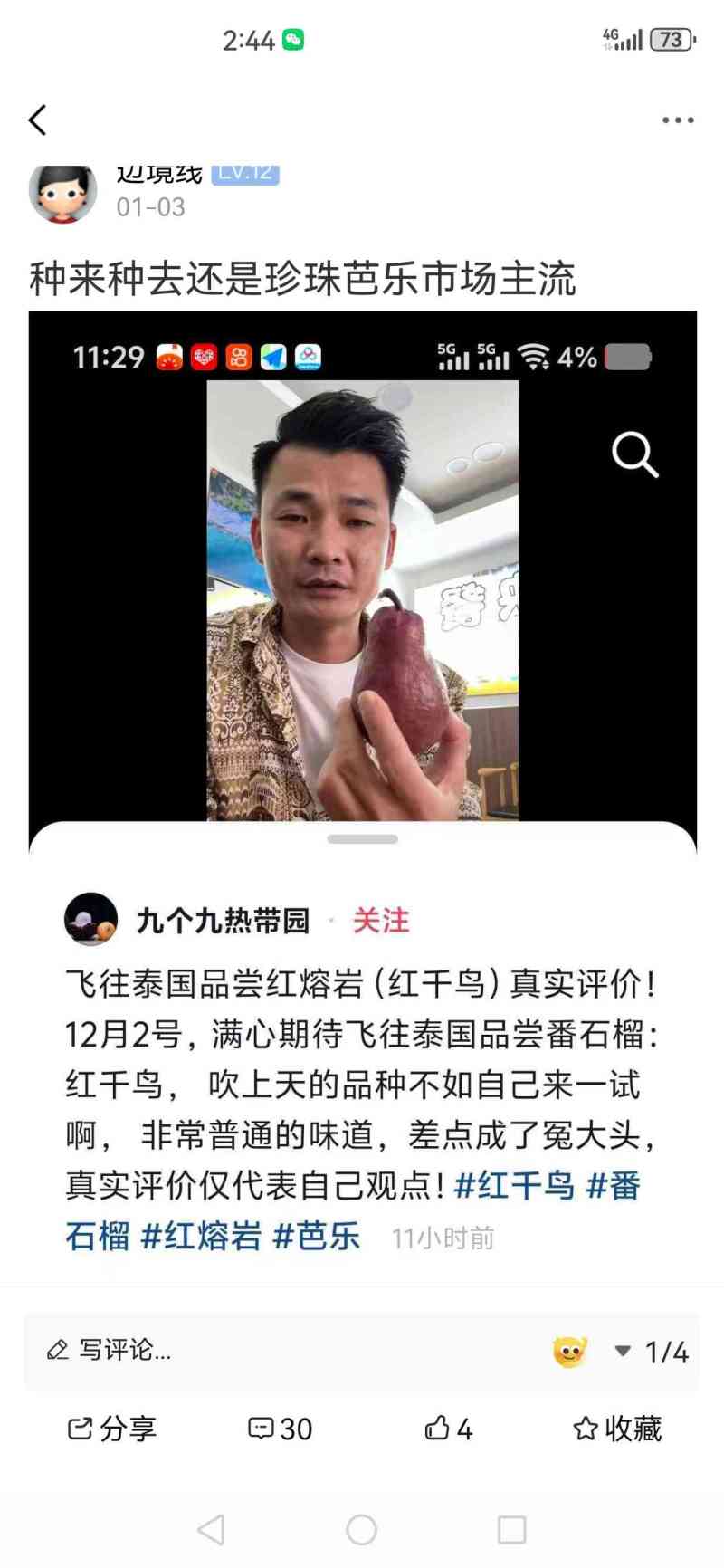The image size is (724, 1568).
Task: View the 30 comments
Action: [281, 1429]
